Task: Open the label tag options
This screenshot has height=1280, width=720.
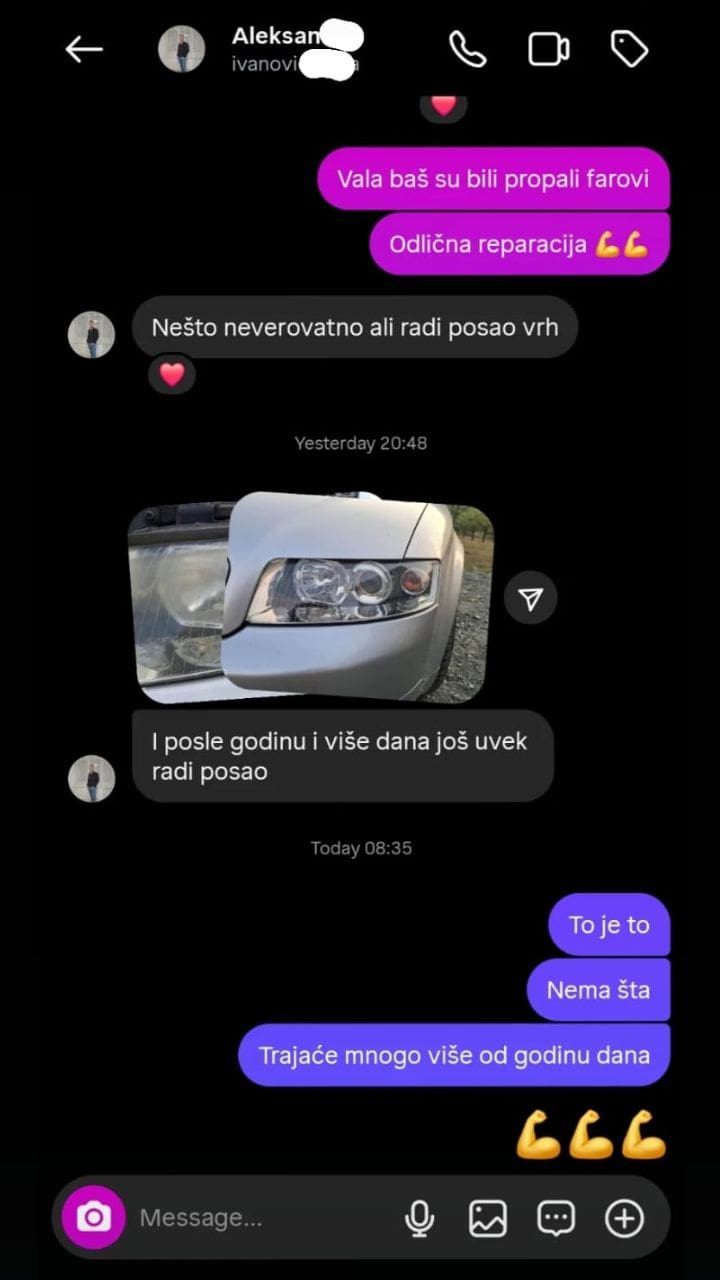Action: (629, 49)
